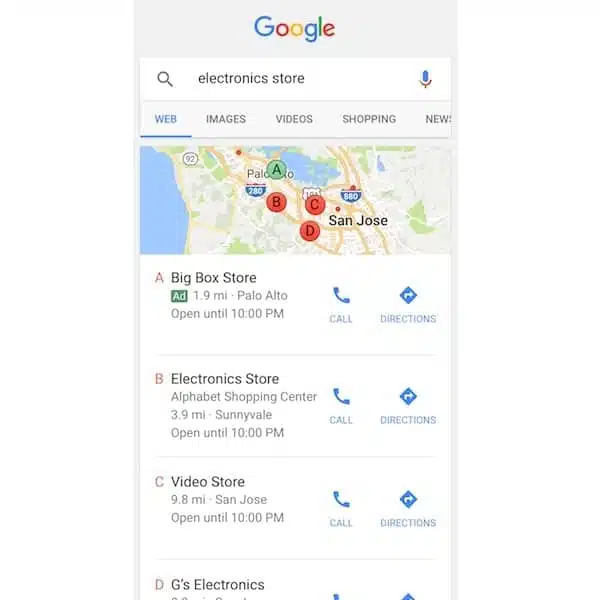The height and width of the screenshot is (600, 600).
Task: Open the G's Electronics listing
Action: (217, 585)
